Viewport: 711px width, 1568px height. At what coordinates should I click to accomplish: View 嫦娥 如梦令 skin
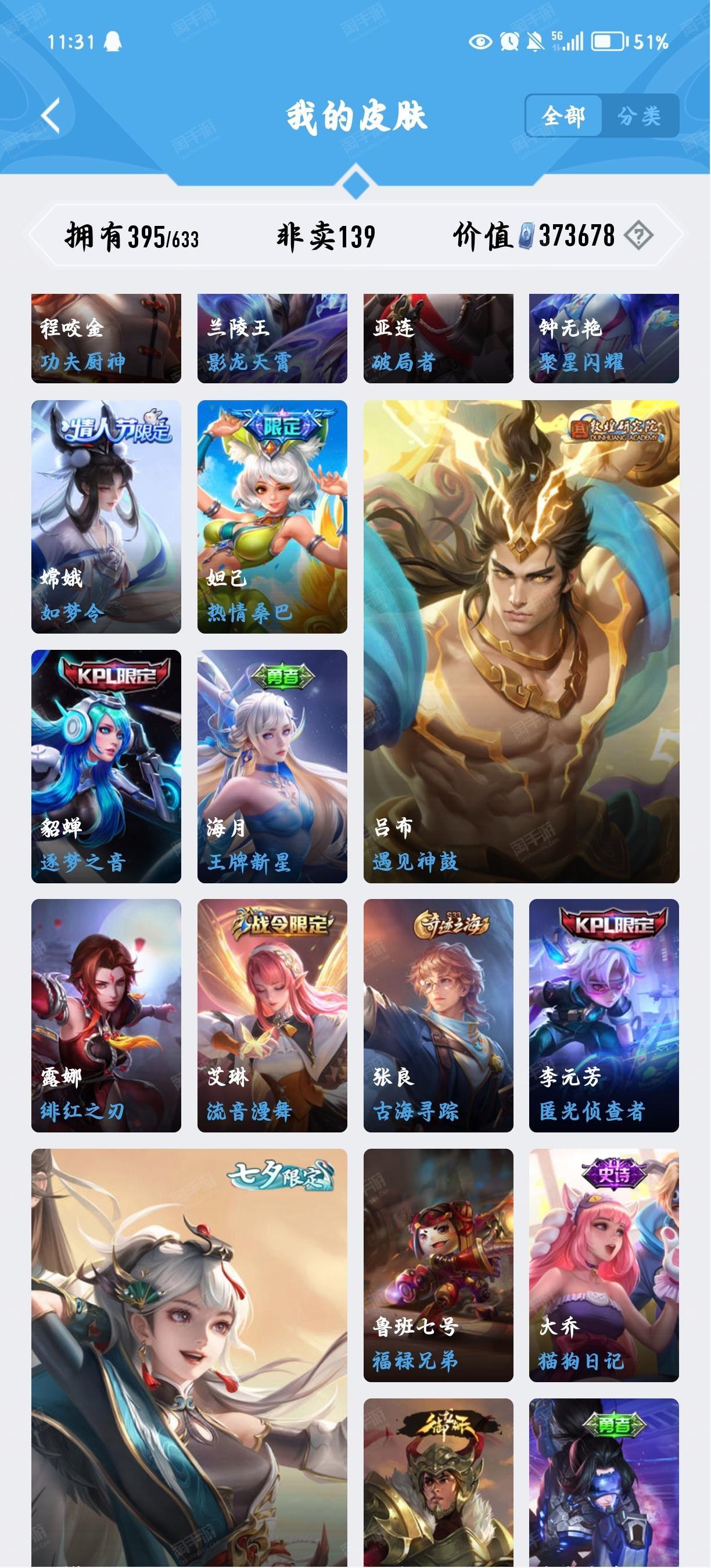[x=106, y=516]
